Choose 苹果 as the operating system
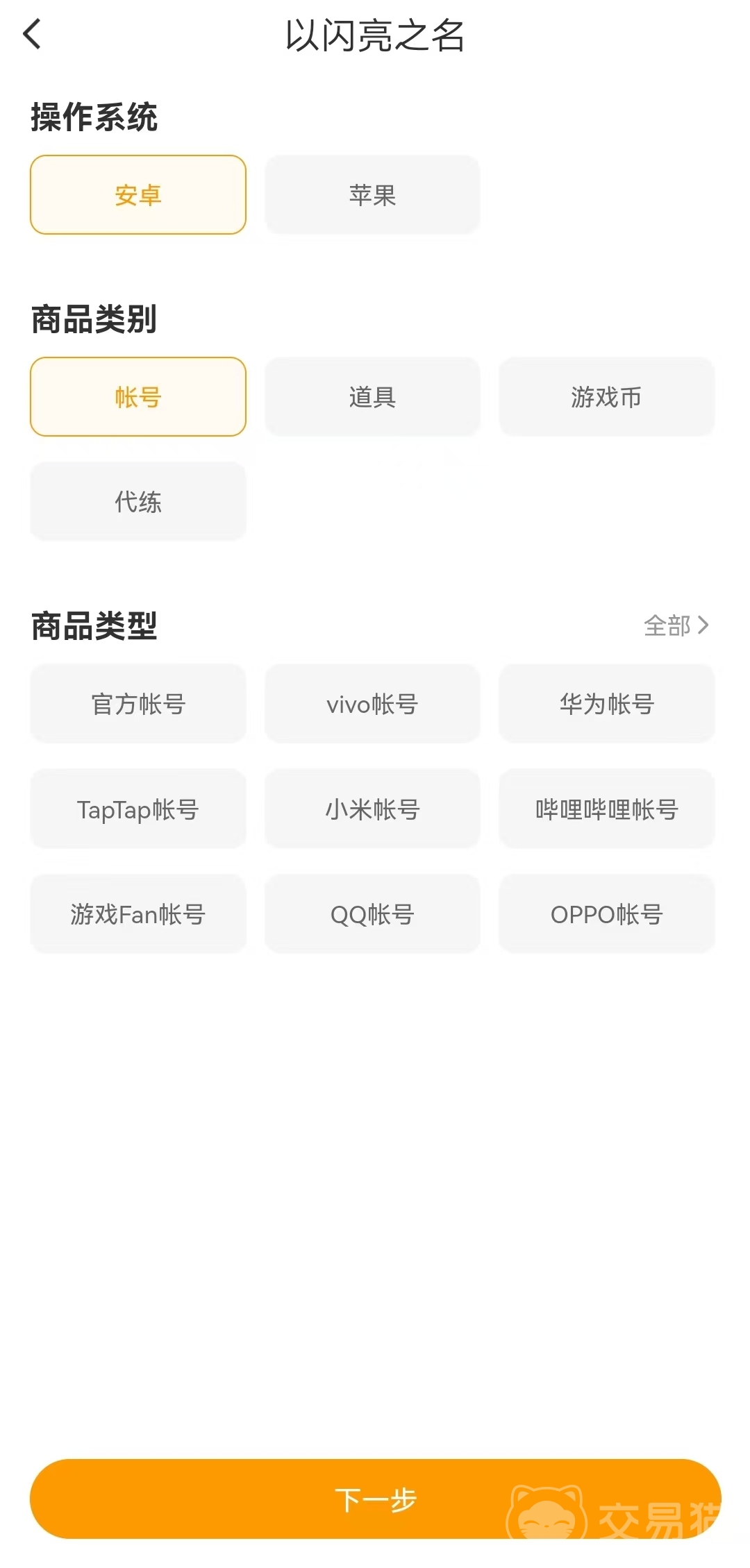Screen dimensions: 750x1568 [372, 195]
